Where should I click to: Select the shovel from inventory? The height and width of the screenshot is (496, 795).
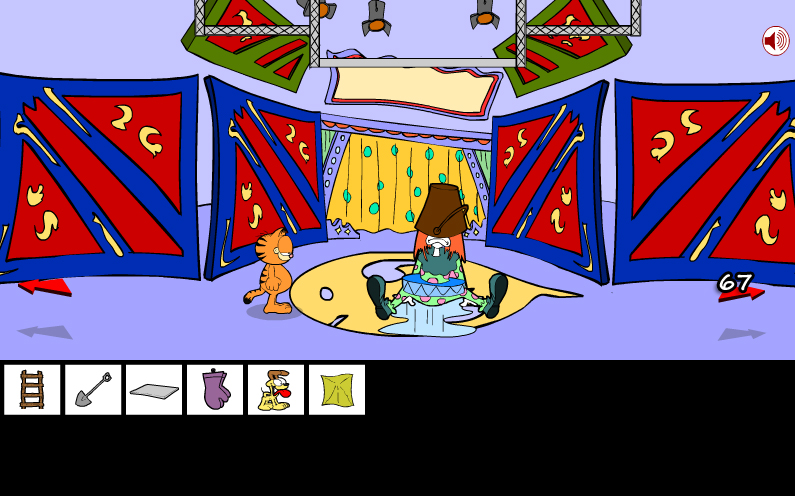(x=93, y=390)
